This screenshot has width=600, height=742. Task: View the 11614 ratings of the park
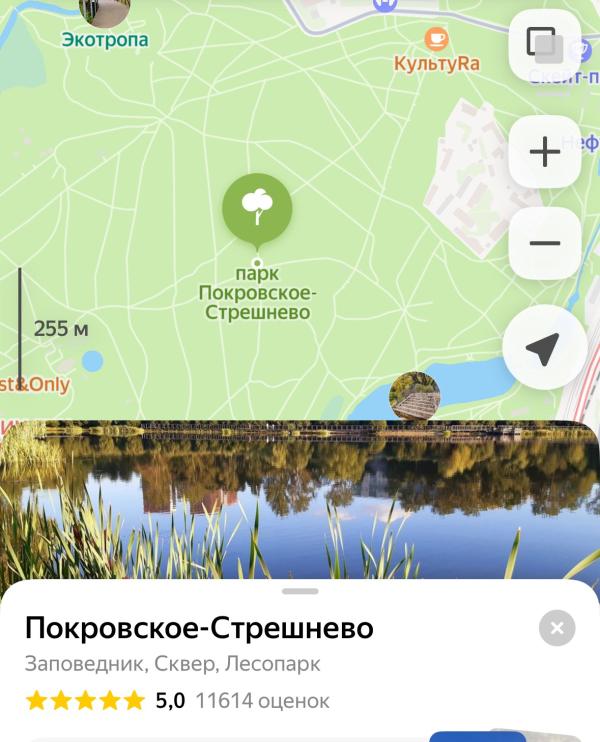pyautogui.click(x=262, y=701)
